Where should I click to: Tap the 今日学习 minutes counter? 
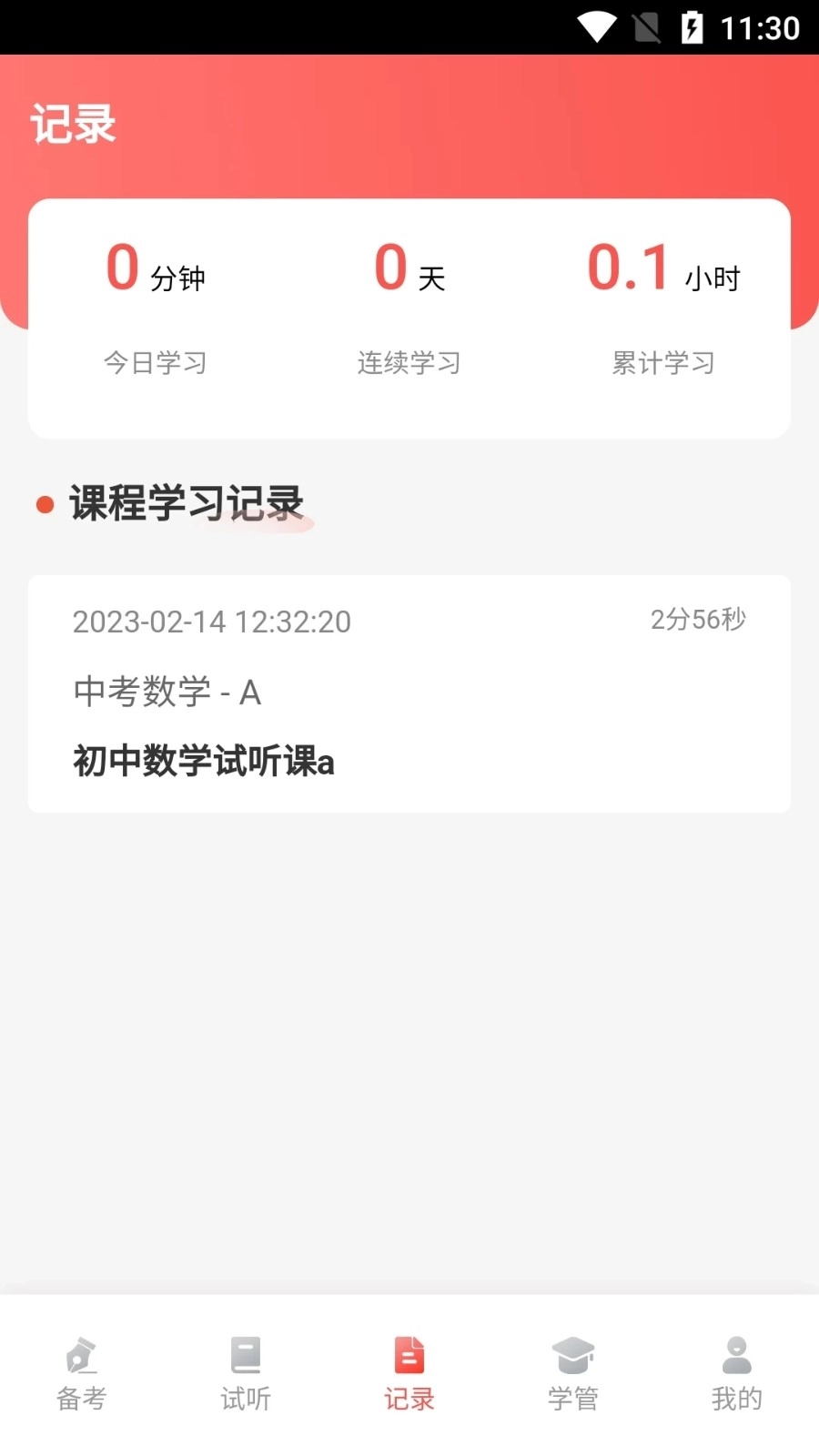click(156, 309)
